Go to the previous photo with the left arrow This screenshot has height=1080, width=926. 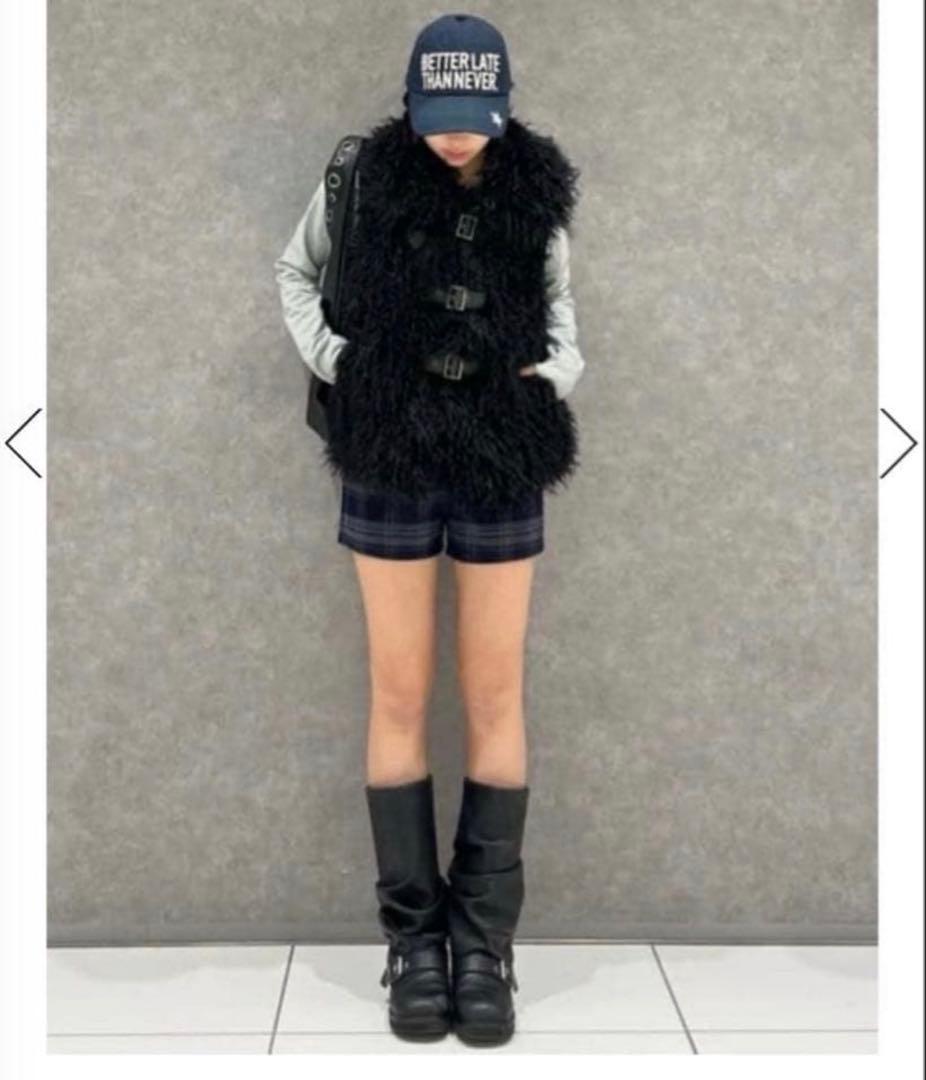[x=24, y=443]
